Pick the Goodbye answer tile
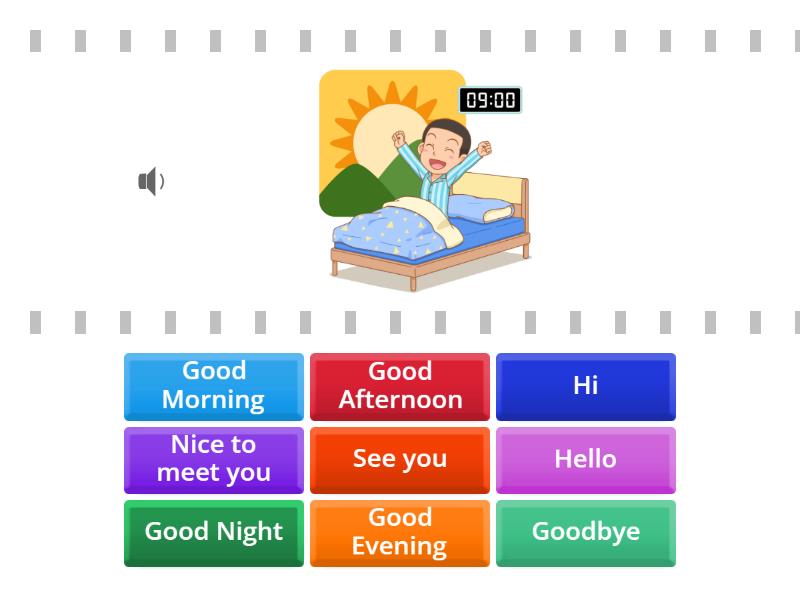The height and width of the screenshot is (600, 800). coord(586,532)
